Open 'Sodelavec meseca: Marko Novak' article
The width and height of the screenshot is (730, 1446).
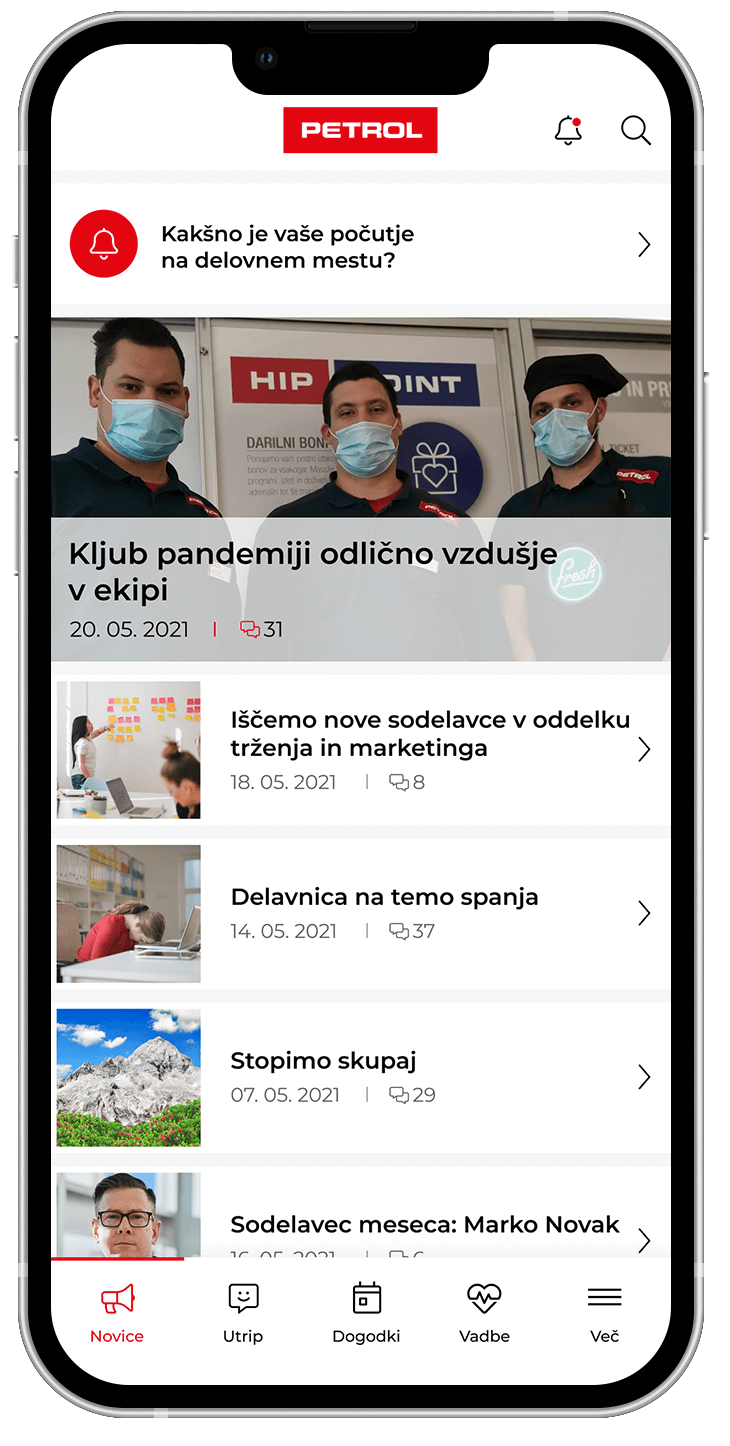pos(425,1225)
